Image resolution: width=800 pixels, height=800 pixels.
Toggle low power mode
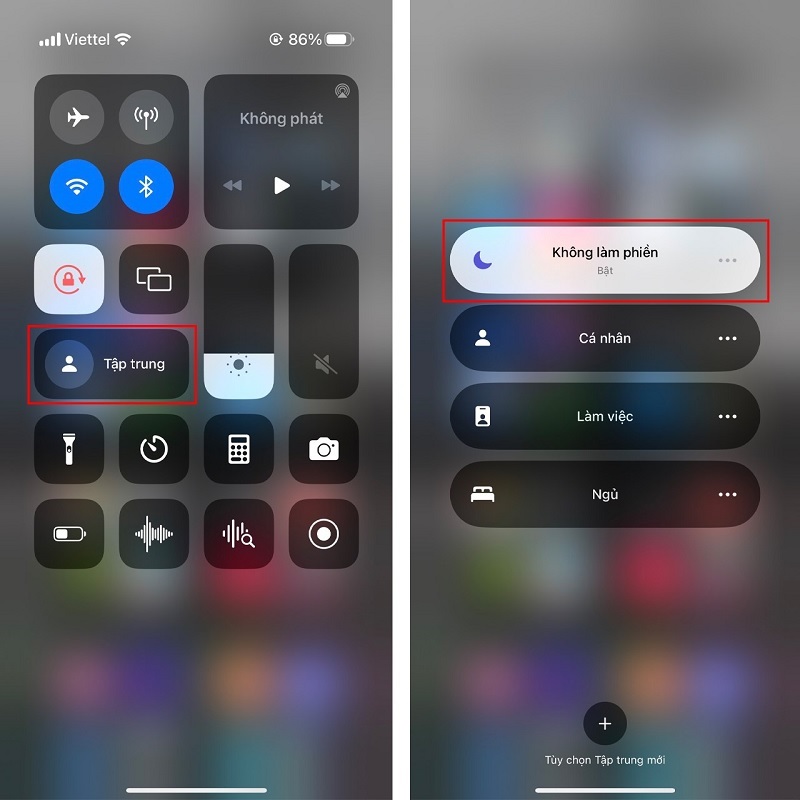coord(68,535)
